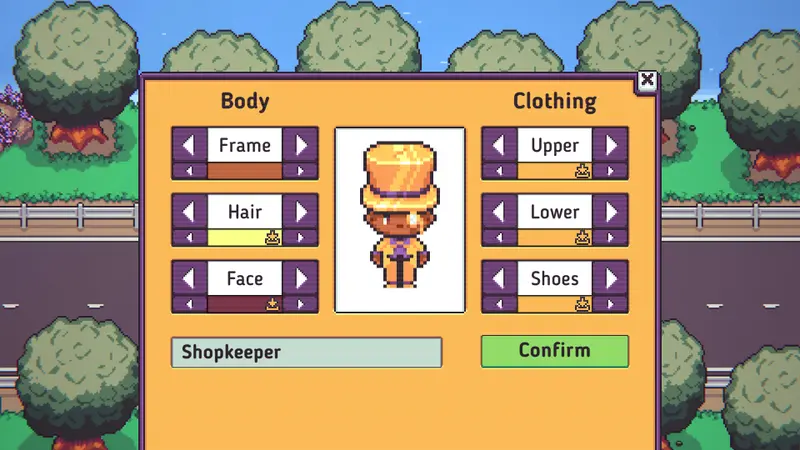Close the character customization window
Screen dimensions: 800x450
pos(647,80)
